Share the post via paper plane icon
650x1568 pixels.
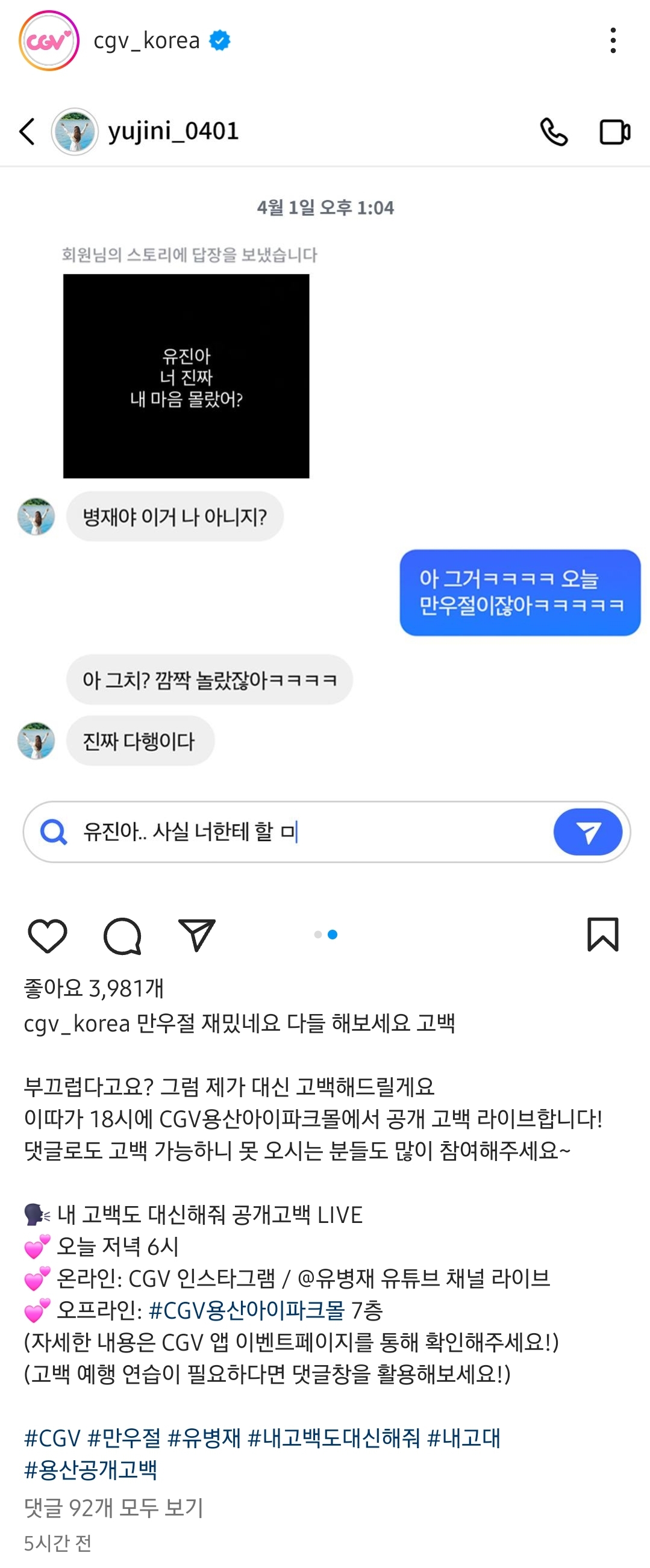pyautogui.click(x=197, y=935)
